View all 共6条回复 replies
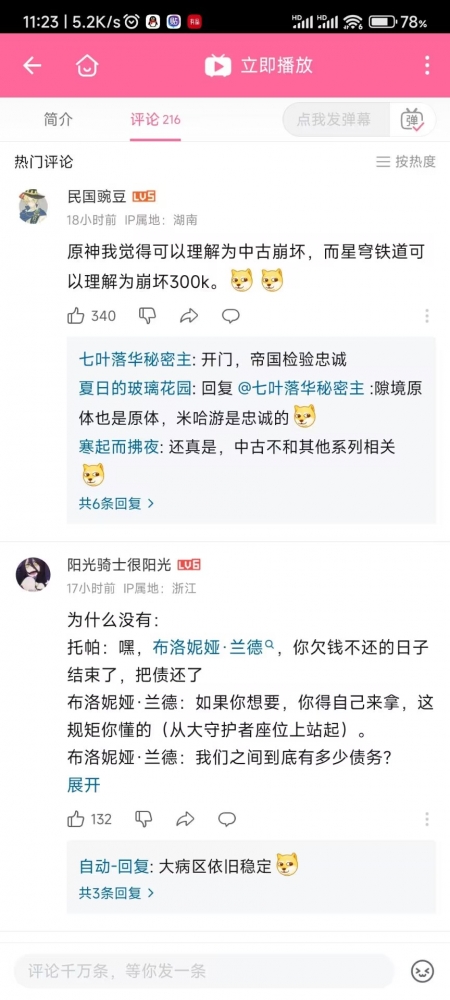 (x=117, y=503)
